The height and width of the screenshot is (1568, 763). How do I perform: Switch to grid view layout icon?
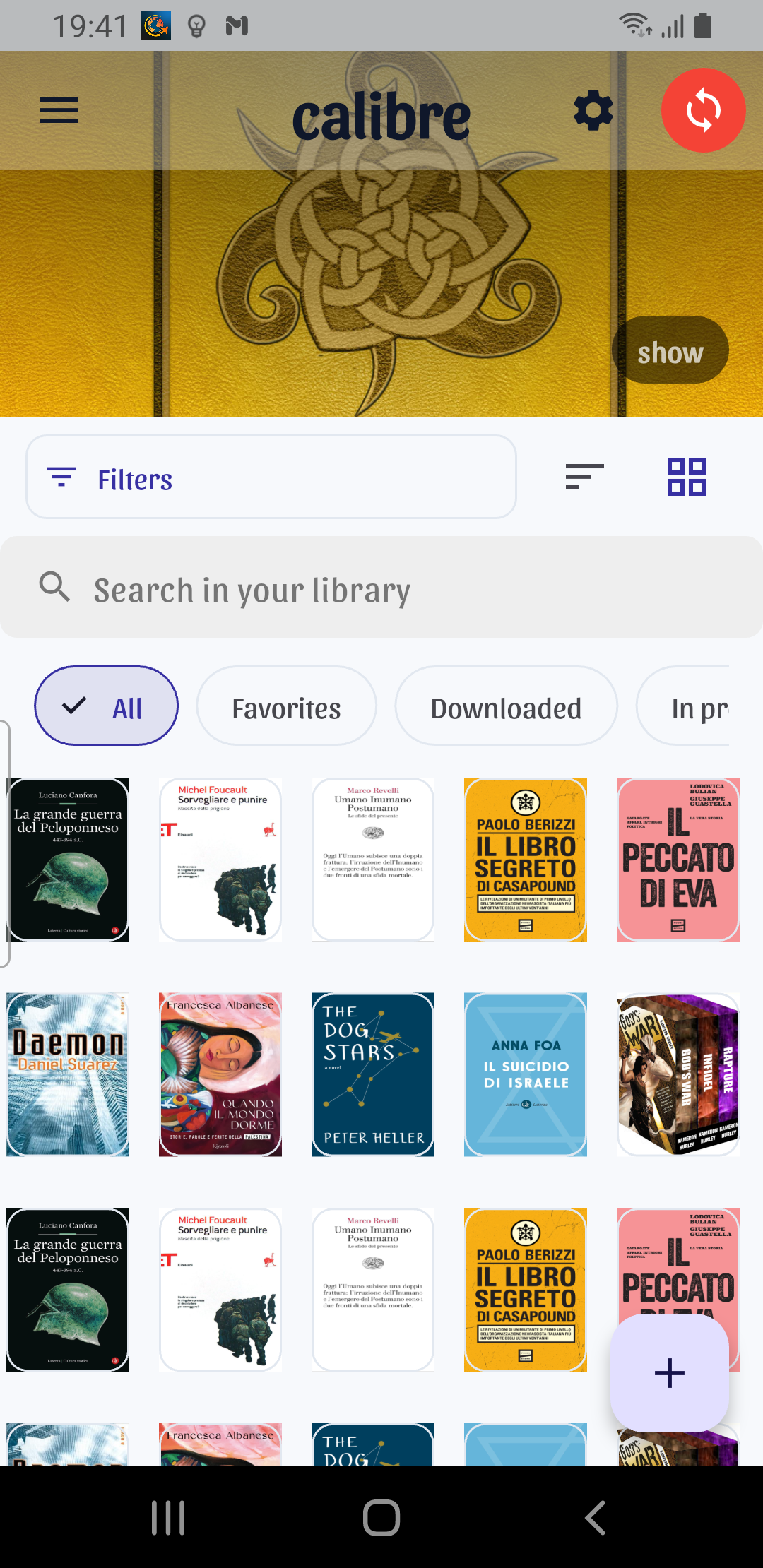687,477
